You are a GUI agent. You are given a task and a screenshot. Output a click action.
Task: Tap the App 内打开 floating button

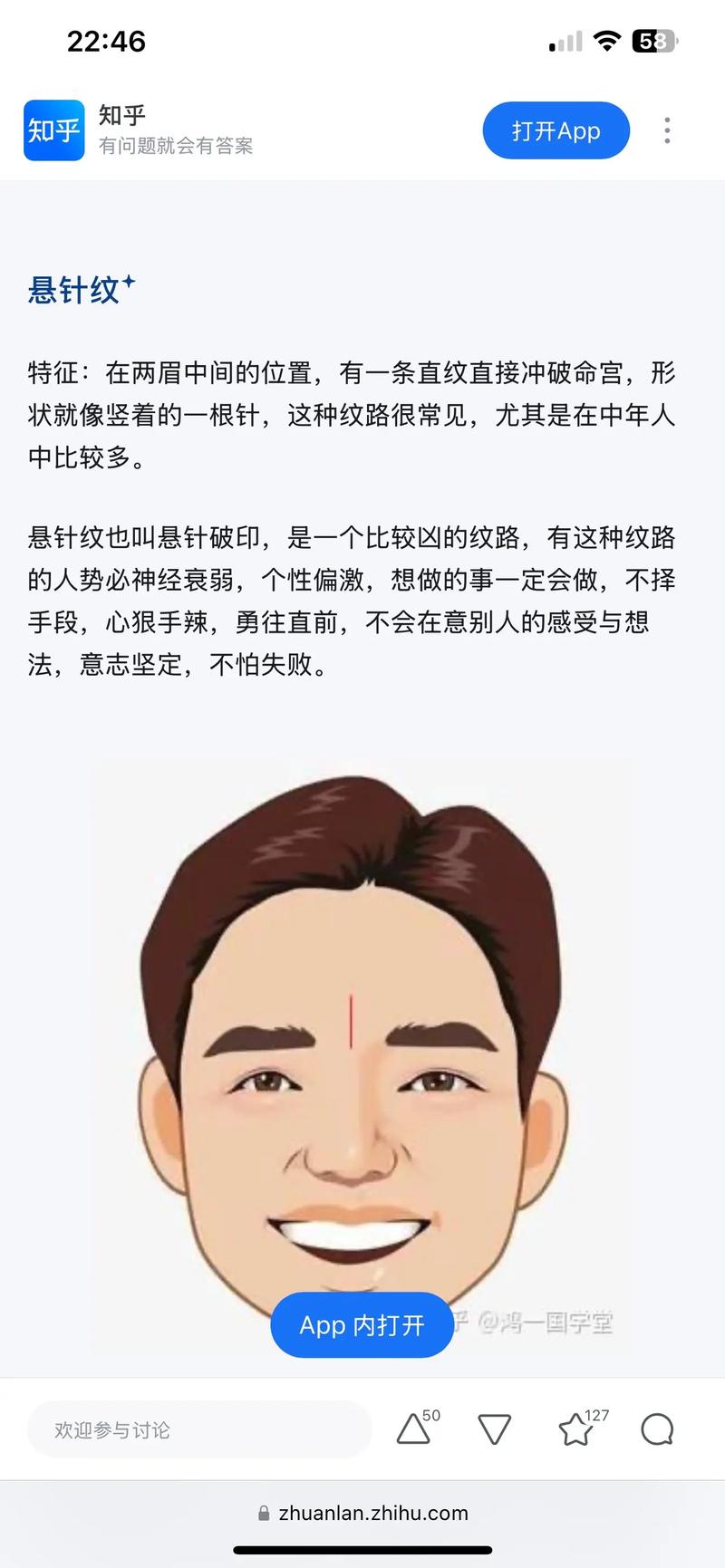(362, 1325)
